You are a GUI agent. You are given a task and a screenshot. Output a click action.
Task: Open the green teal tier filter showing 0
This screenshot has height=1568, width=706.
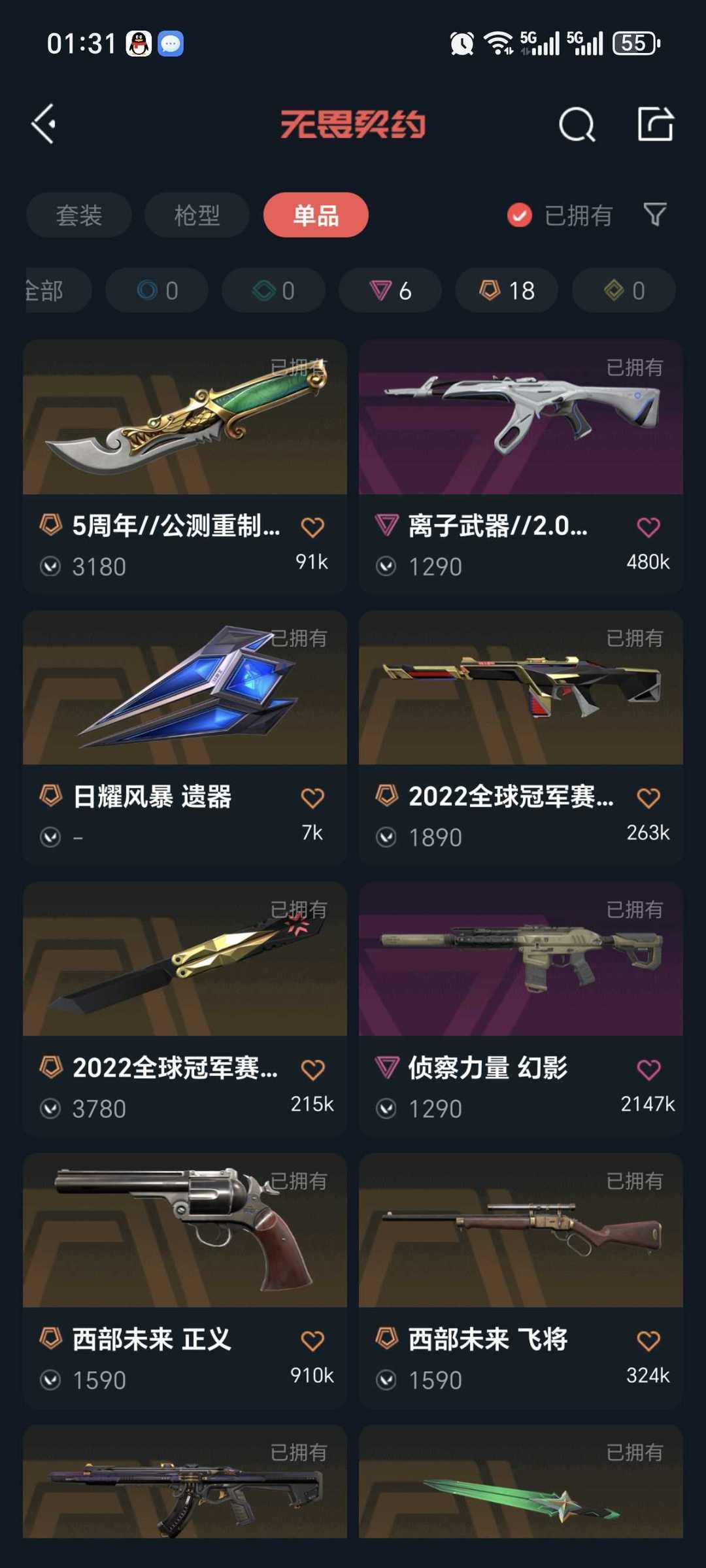coord(273,290)
